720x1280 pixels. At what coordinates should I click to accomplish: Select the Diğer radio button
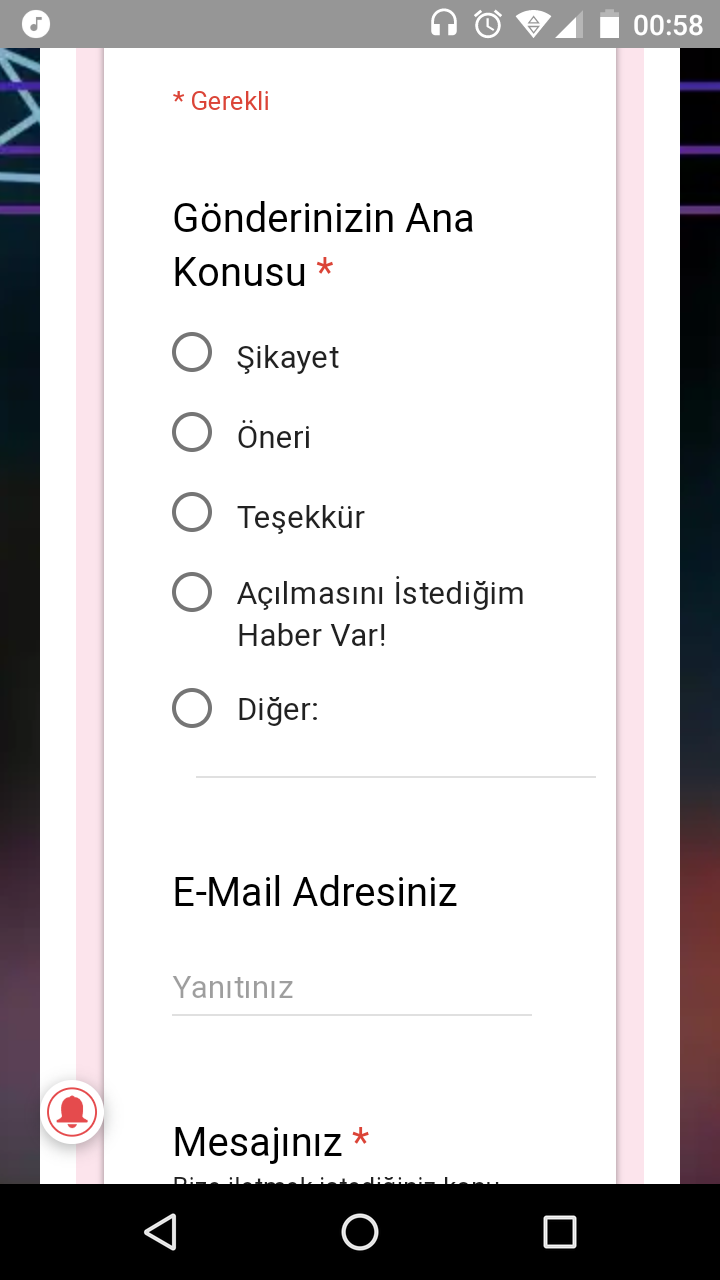coord(192,709)
